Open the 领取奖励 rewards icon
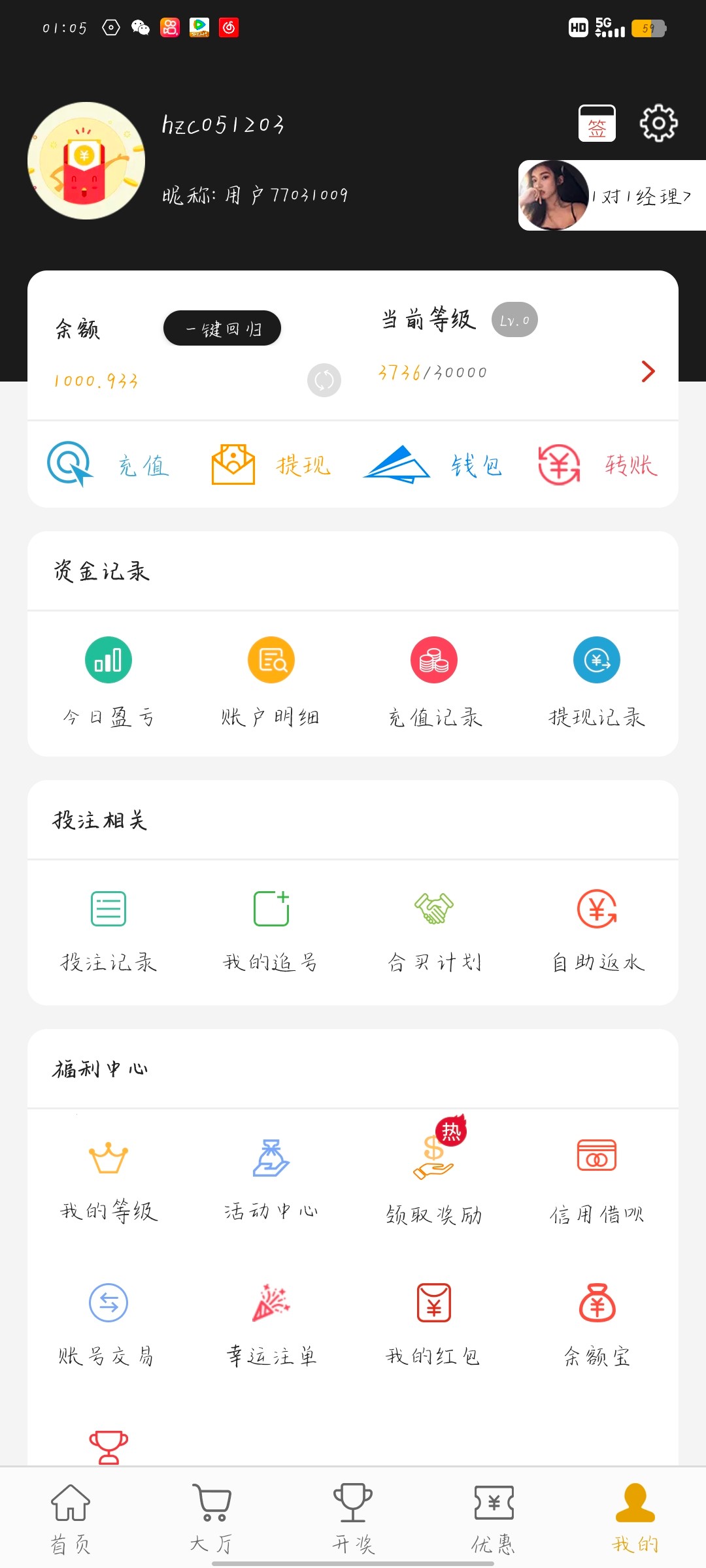This screenshot has height=1568, width=706. (x=433, y=1169)
